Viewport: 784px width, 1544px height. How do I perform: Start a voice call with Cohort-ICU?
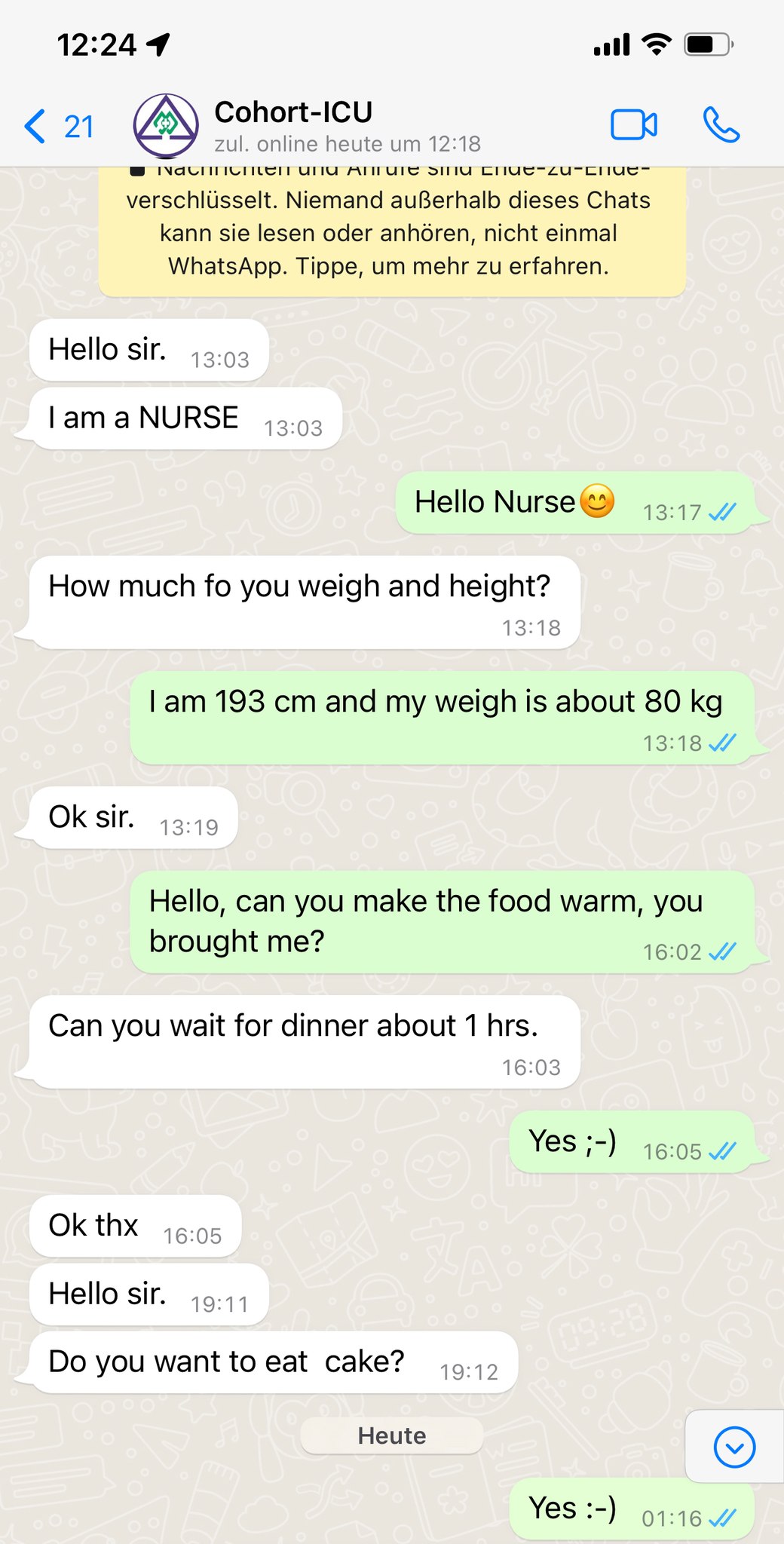(x=721, y=125)
